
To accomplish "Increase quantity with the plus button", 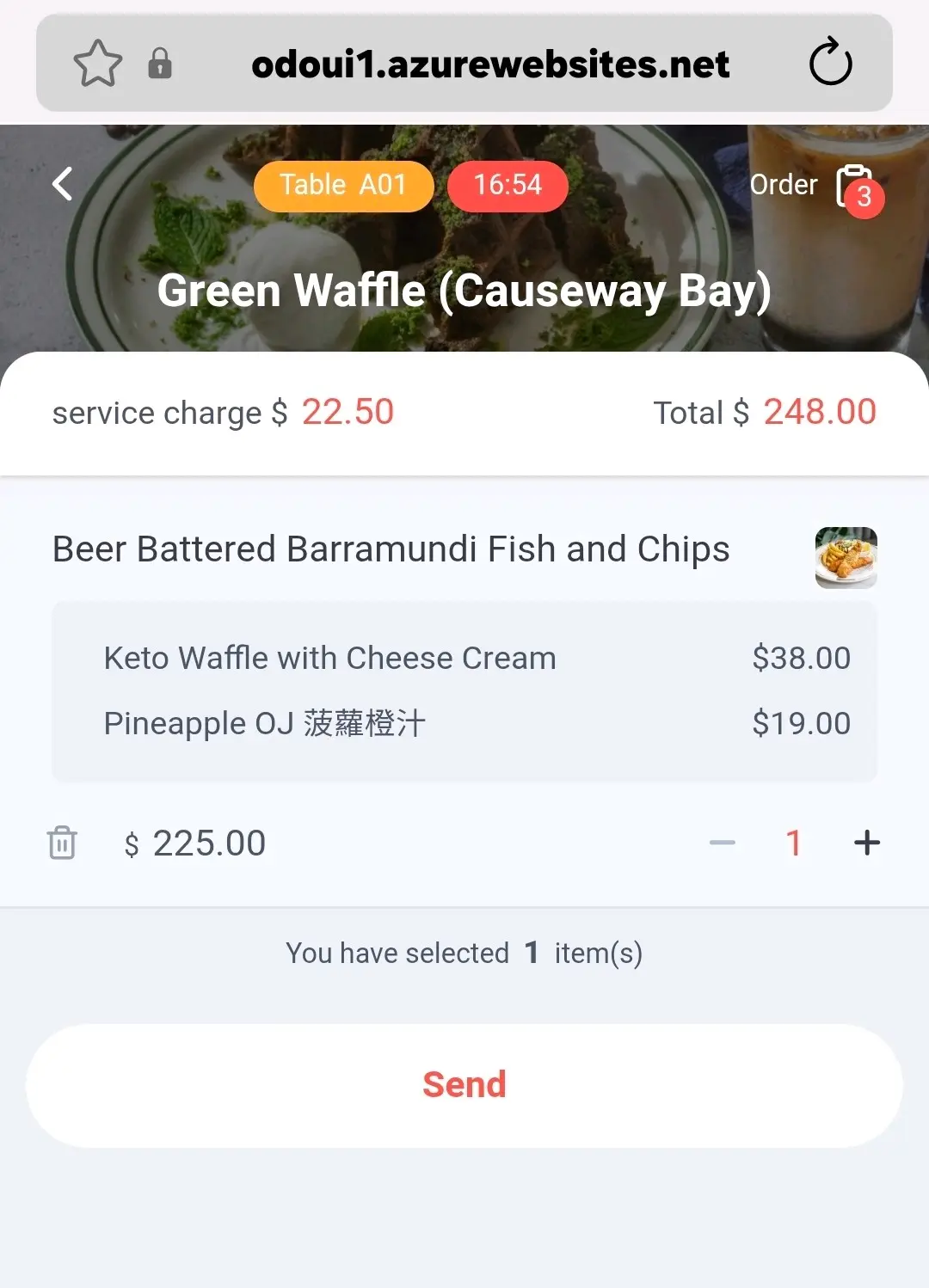I will pyautogui.click(x=866, y=843).
